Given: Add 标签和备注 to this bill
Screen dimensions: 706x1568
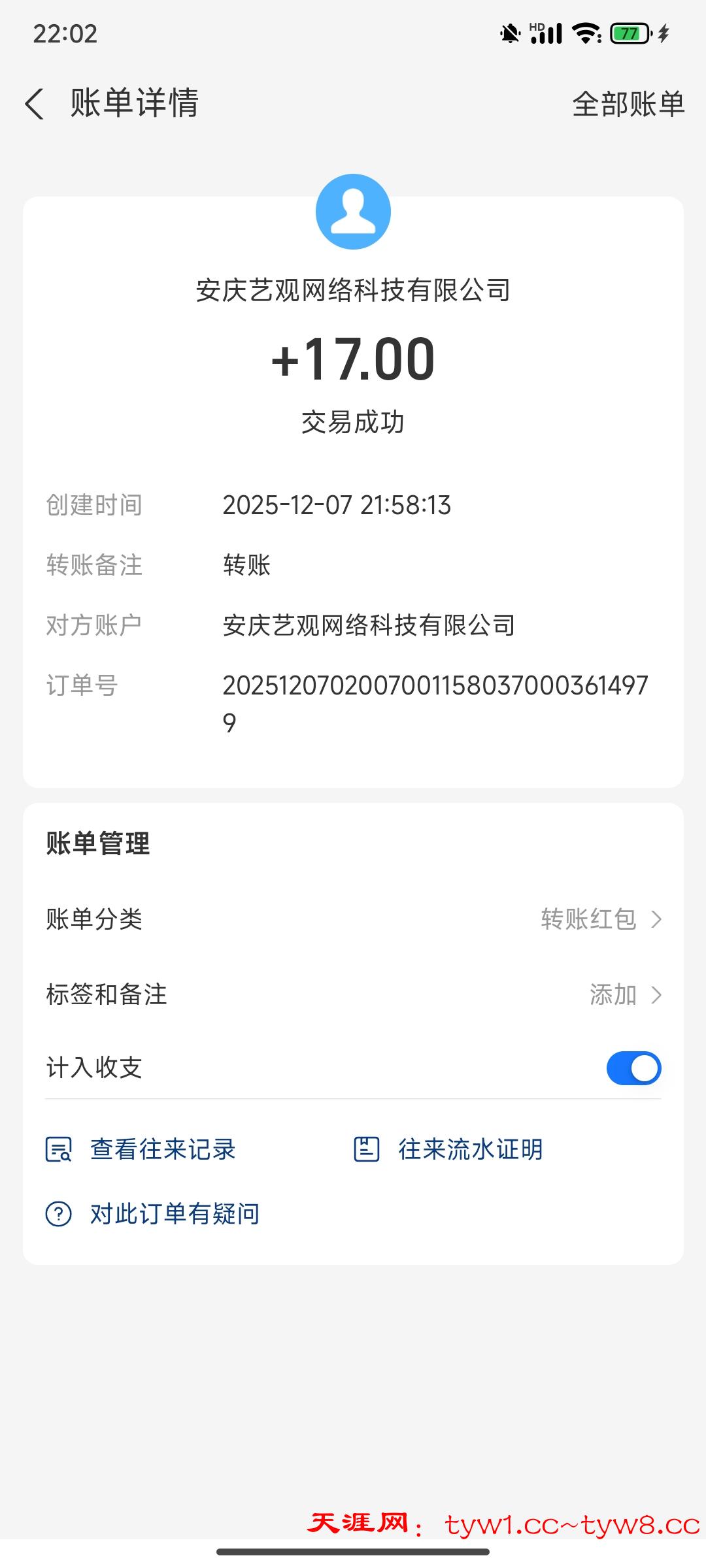Looking at the screenshot, I should [x=624, y=994].
